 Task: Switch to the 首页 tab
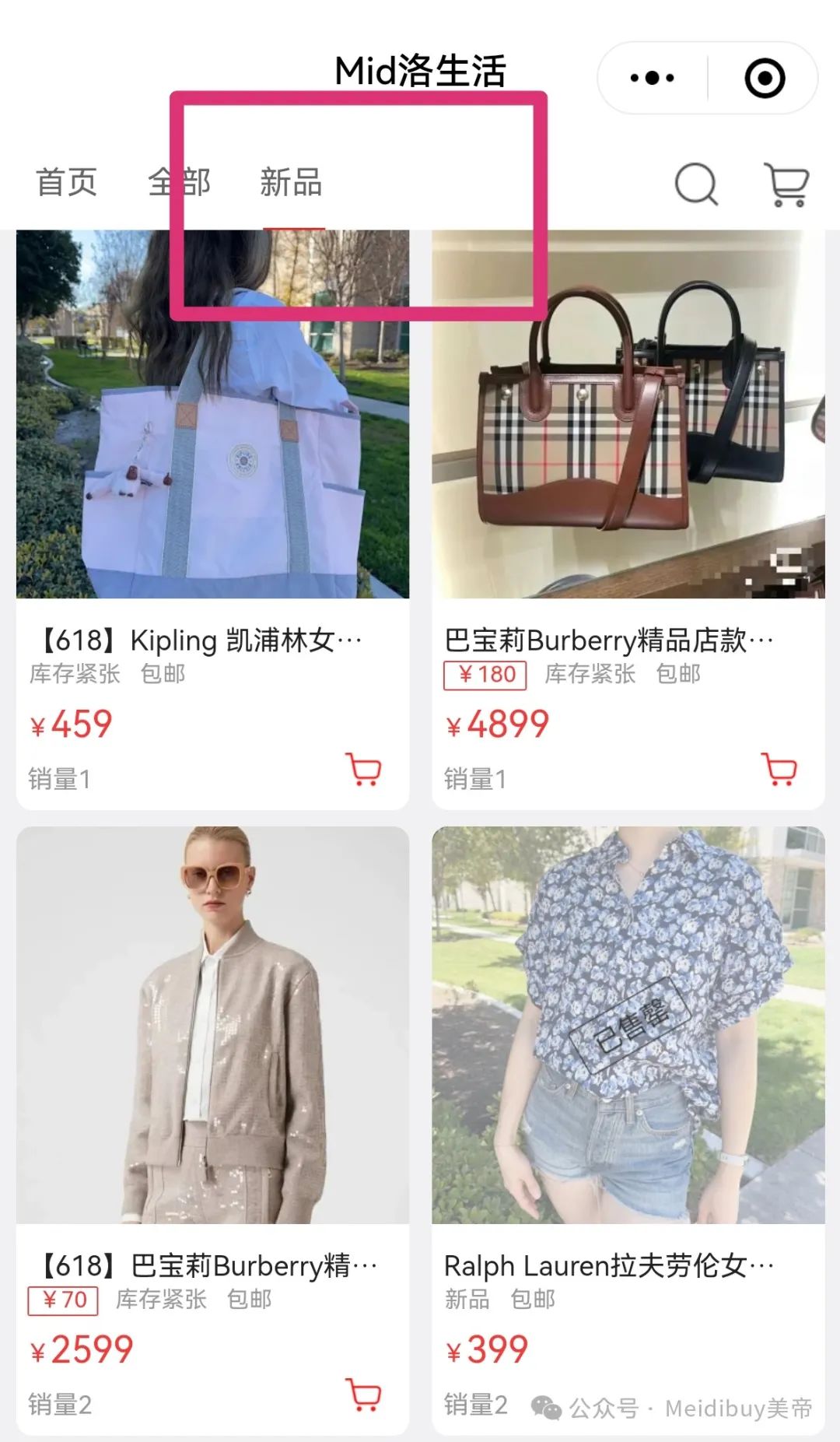pyautogui.click(x=67, y=183)
